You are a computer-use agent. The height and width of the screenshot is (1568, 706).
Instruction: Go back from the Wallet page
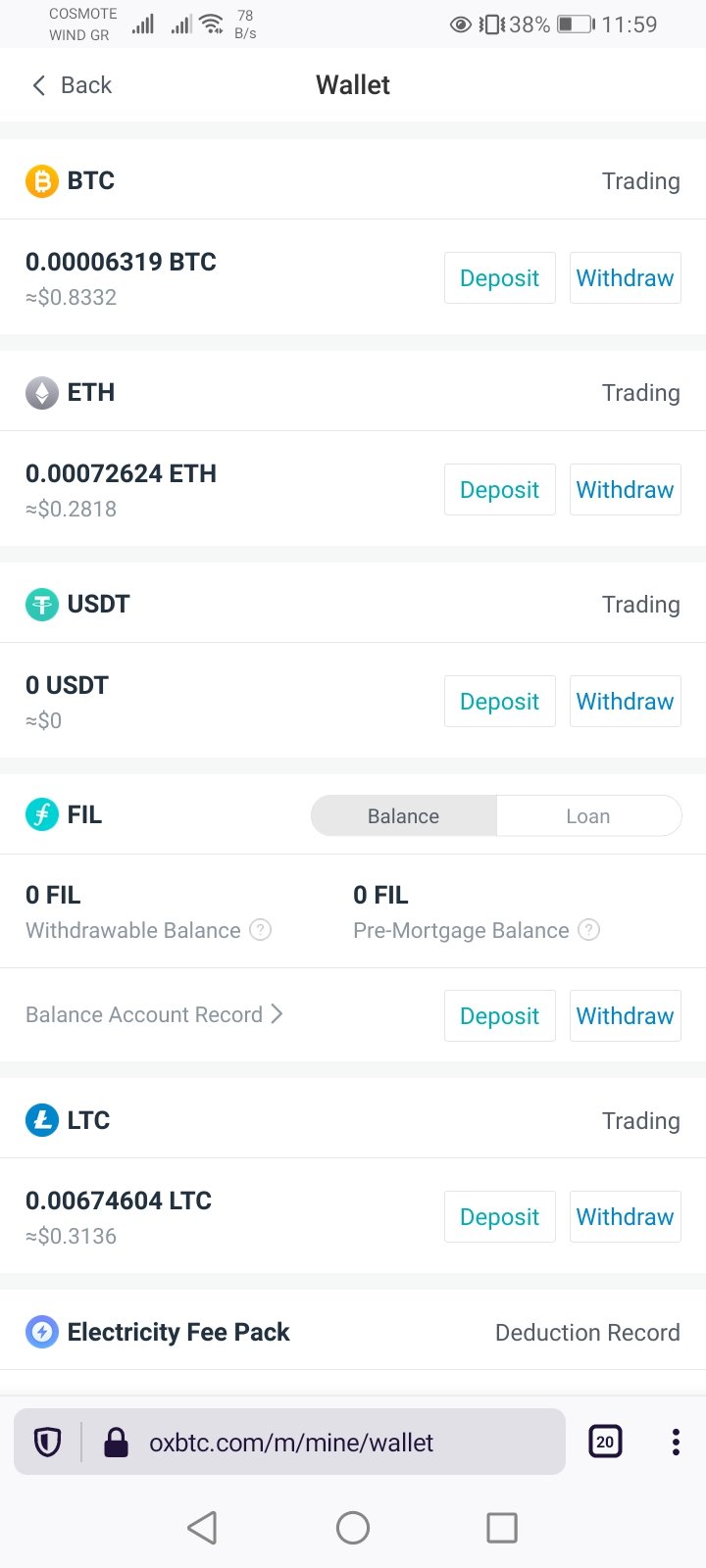pyautogui.click(x=73, y=85)
